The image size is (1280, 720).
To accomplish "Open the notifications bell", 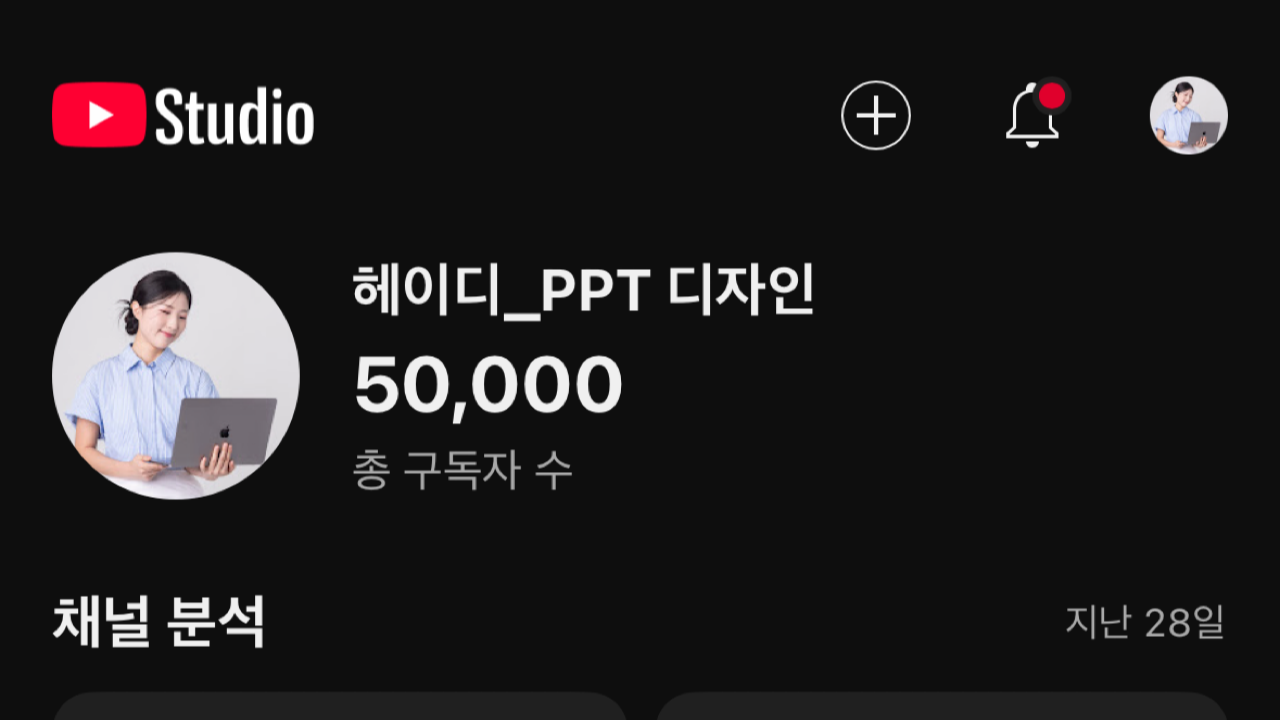I will [x=1033, y=116].
